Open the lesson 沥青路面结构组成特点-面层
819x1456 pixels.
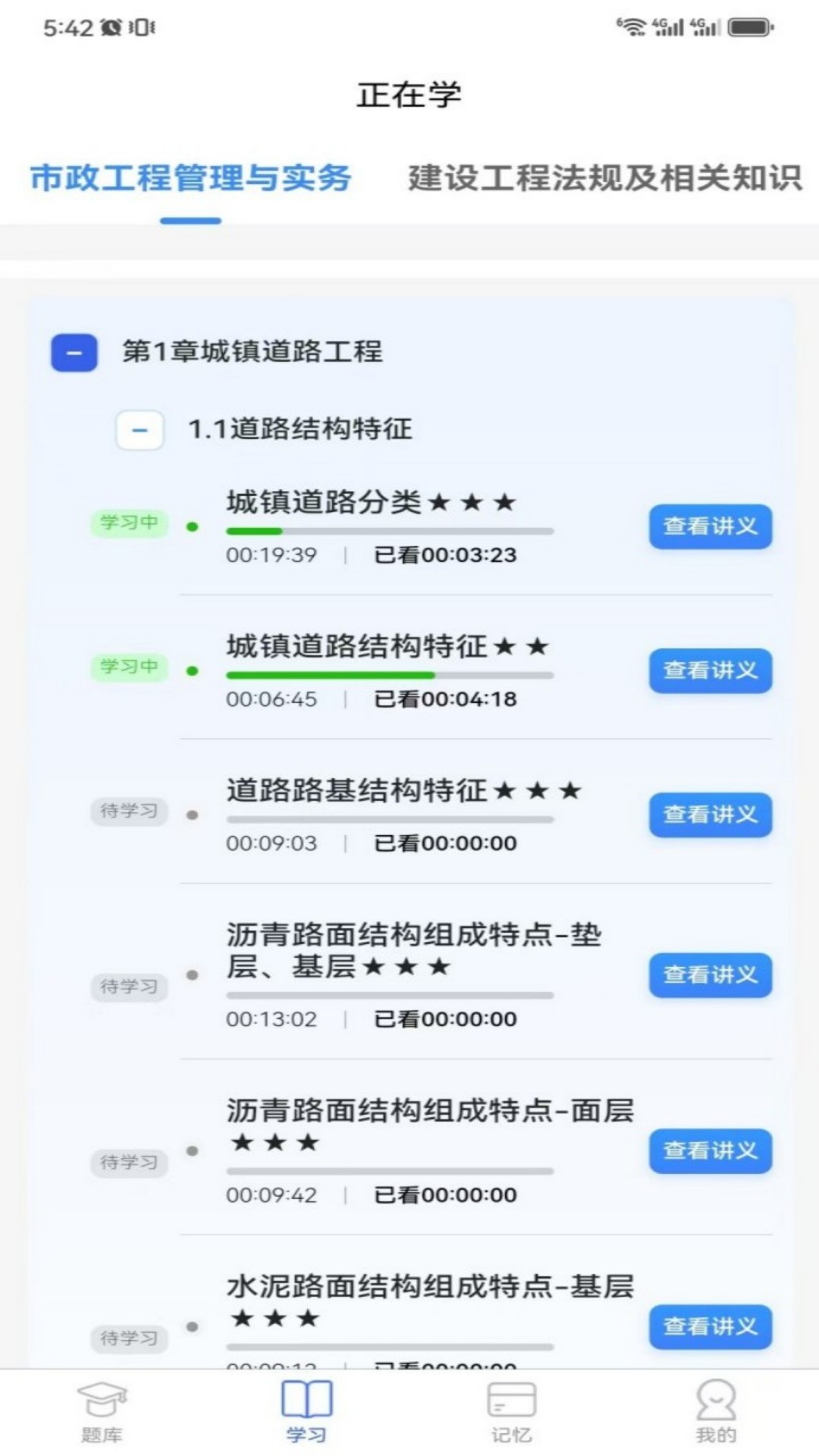pyautogui.click(x=432, y=1112)
